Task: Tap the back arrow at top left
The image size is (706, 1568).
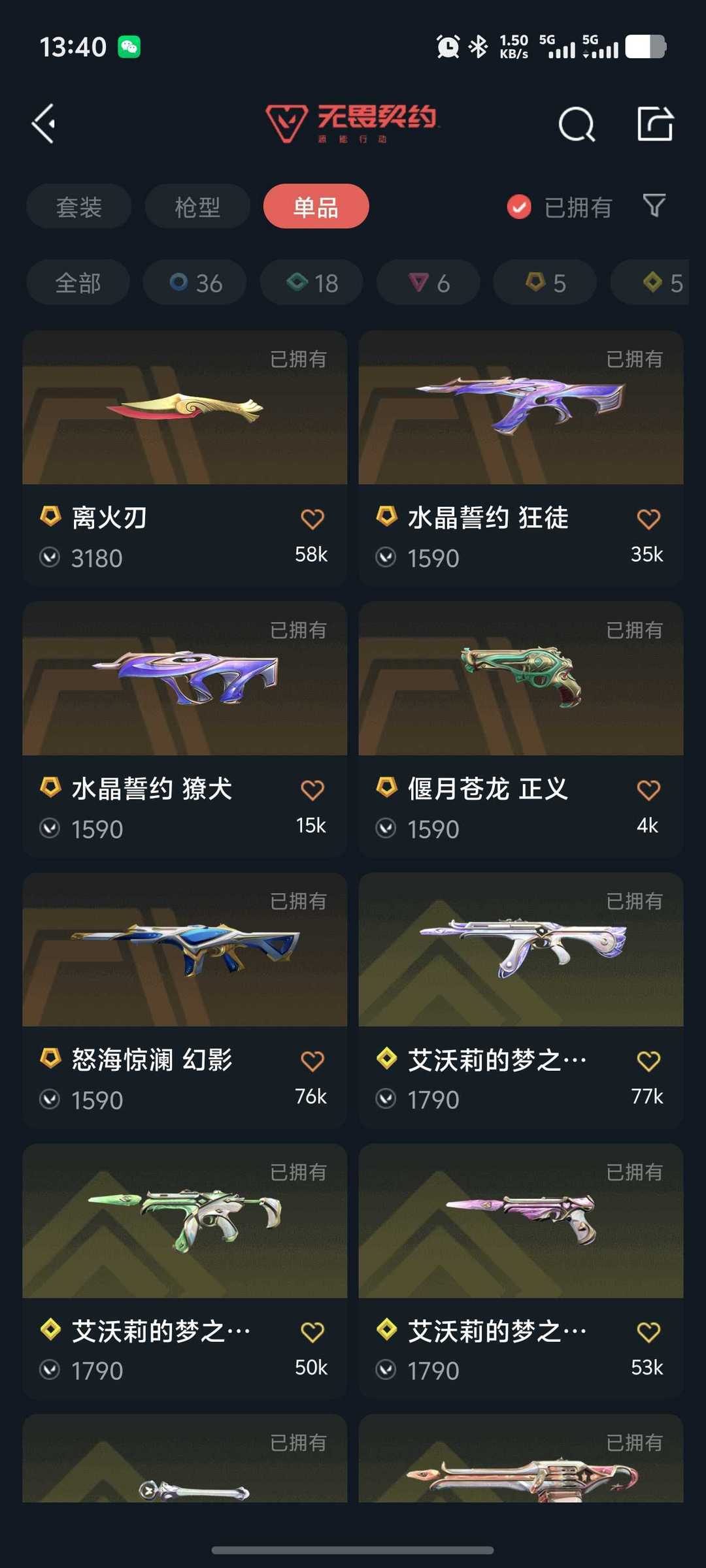Action: pyautogui.click(x=43, y=123)
